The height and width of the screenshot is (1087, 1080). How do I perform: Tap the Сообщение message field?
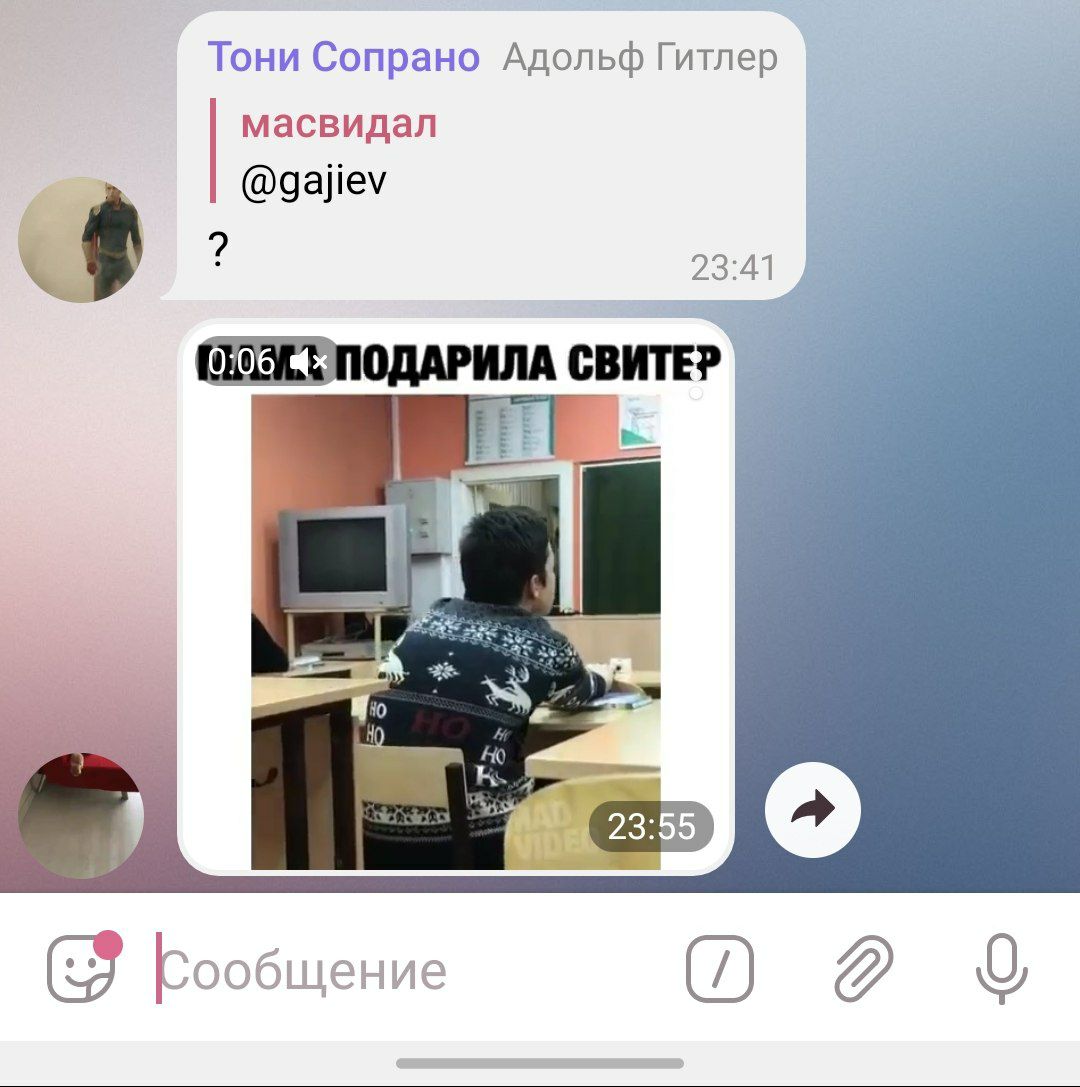point(400,971)
